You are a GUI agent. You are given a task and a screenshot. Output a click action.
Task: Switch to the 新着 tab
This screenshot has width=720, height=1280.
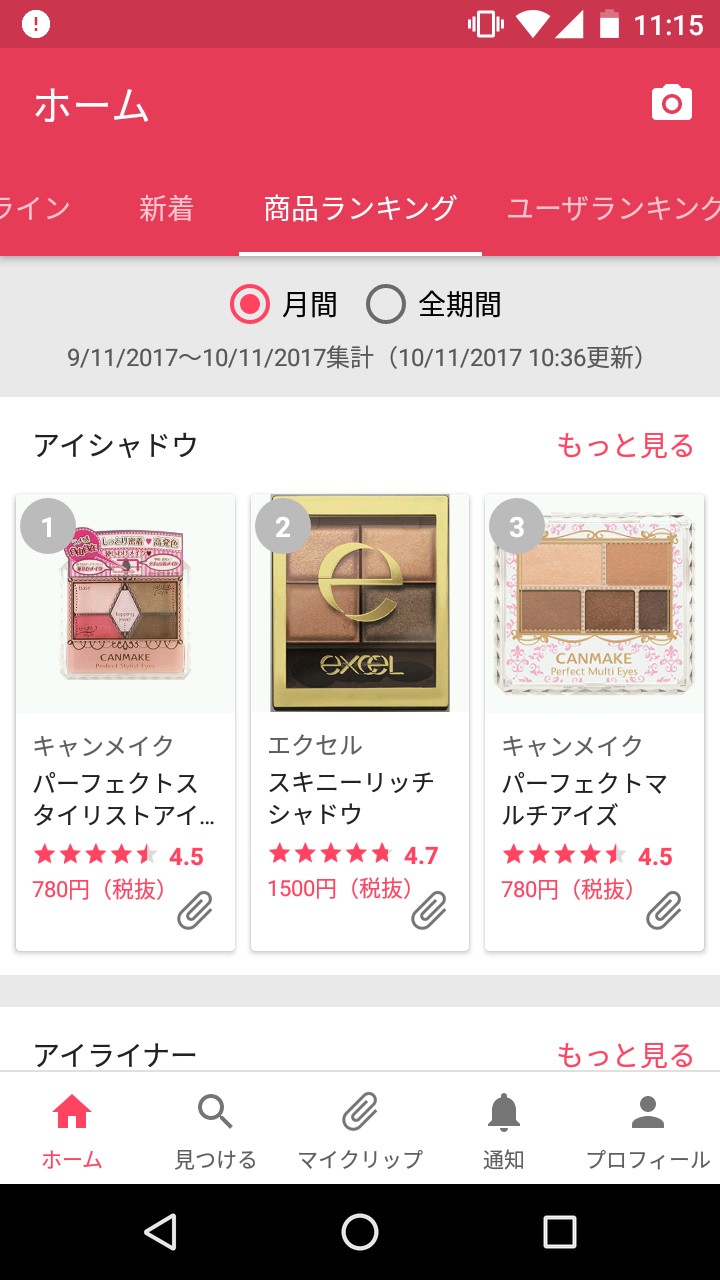point(166,208)
